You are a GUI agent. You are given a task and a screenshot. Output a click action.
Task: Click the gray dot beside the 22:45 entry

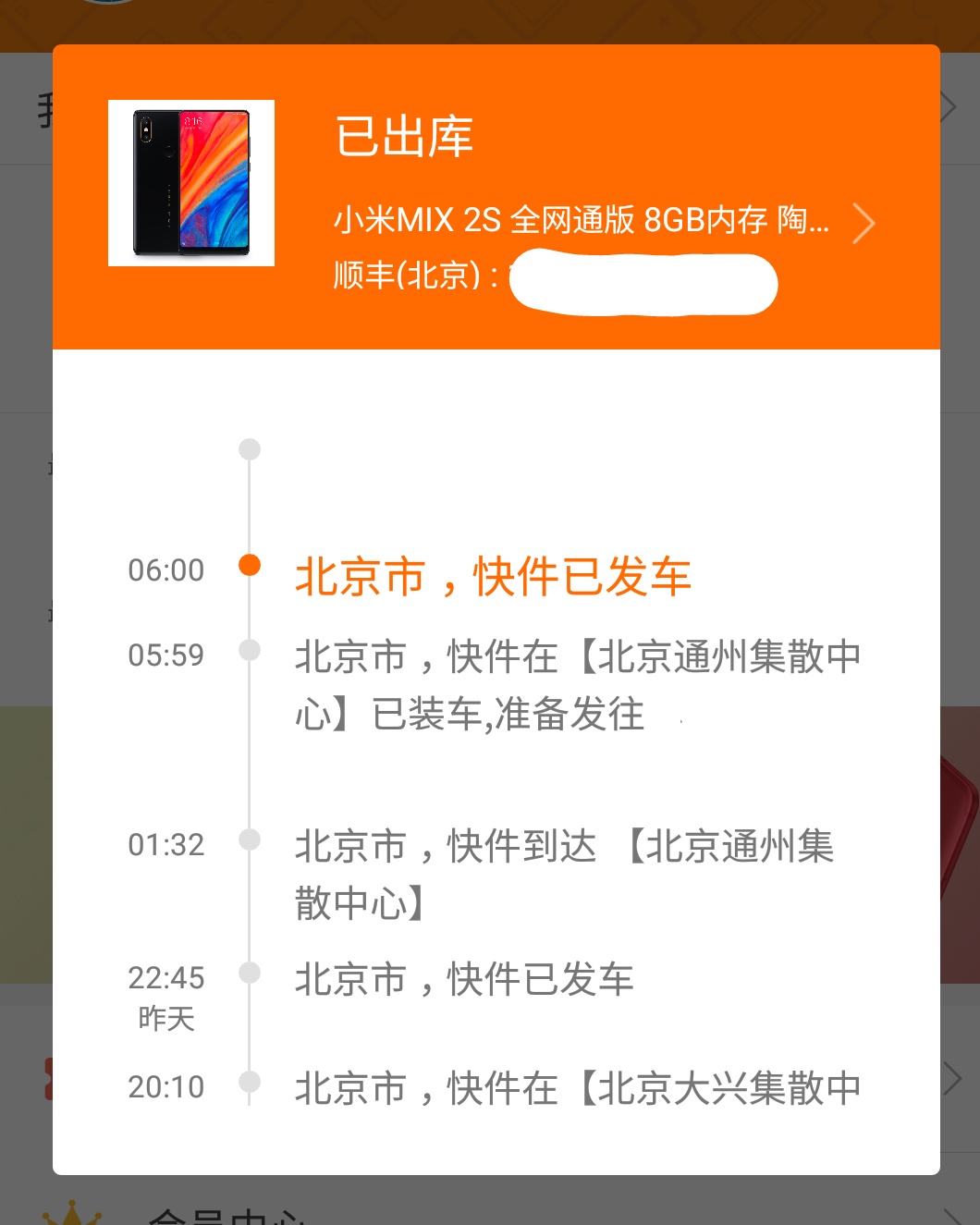[x=248, y=973]
